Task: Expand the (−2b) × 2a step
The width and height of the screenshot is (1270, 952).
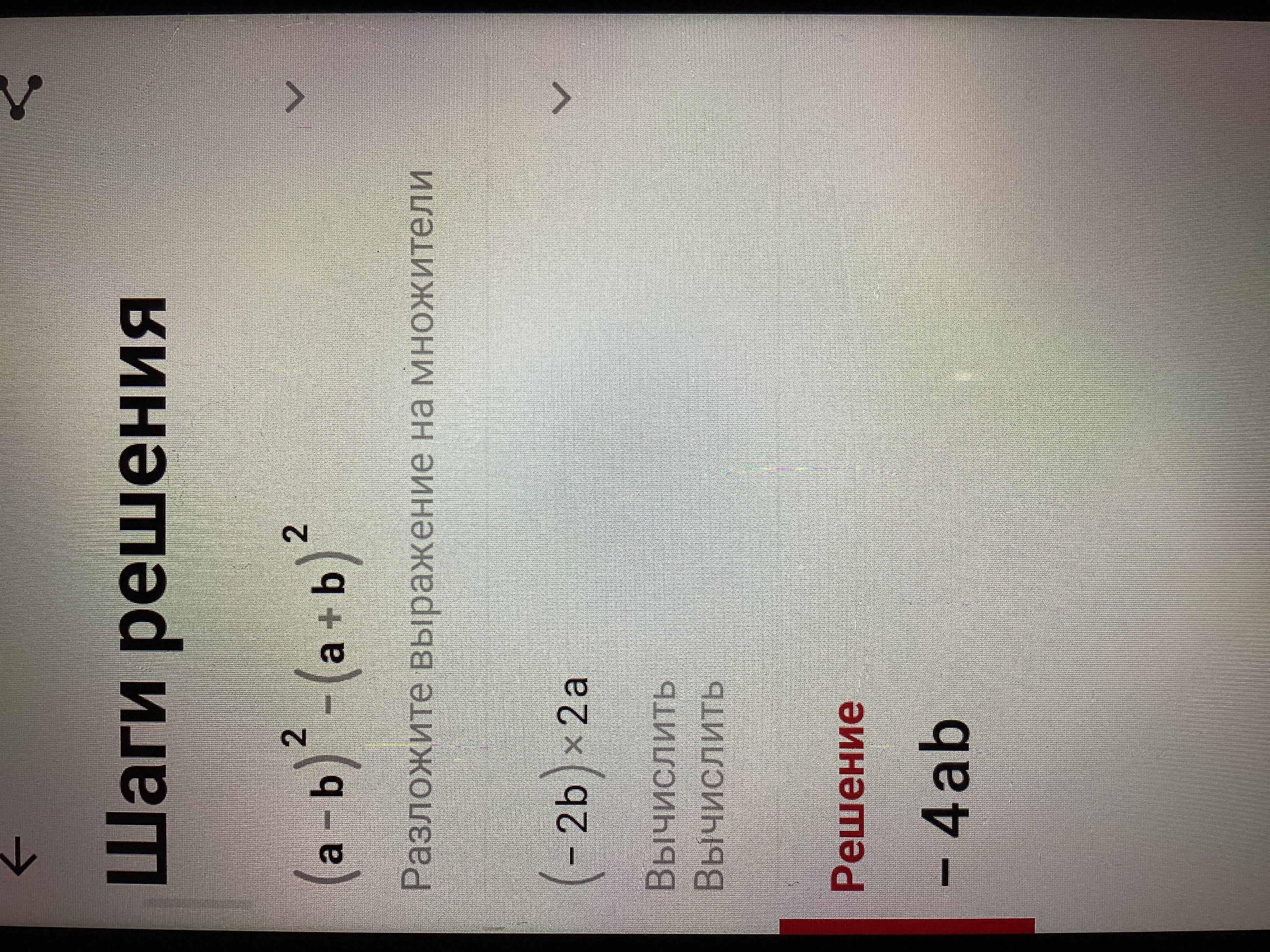Action: tap(561, 98)
